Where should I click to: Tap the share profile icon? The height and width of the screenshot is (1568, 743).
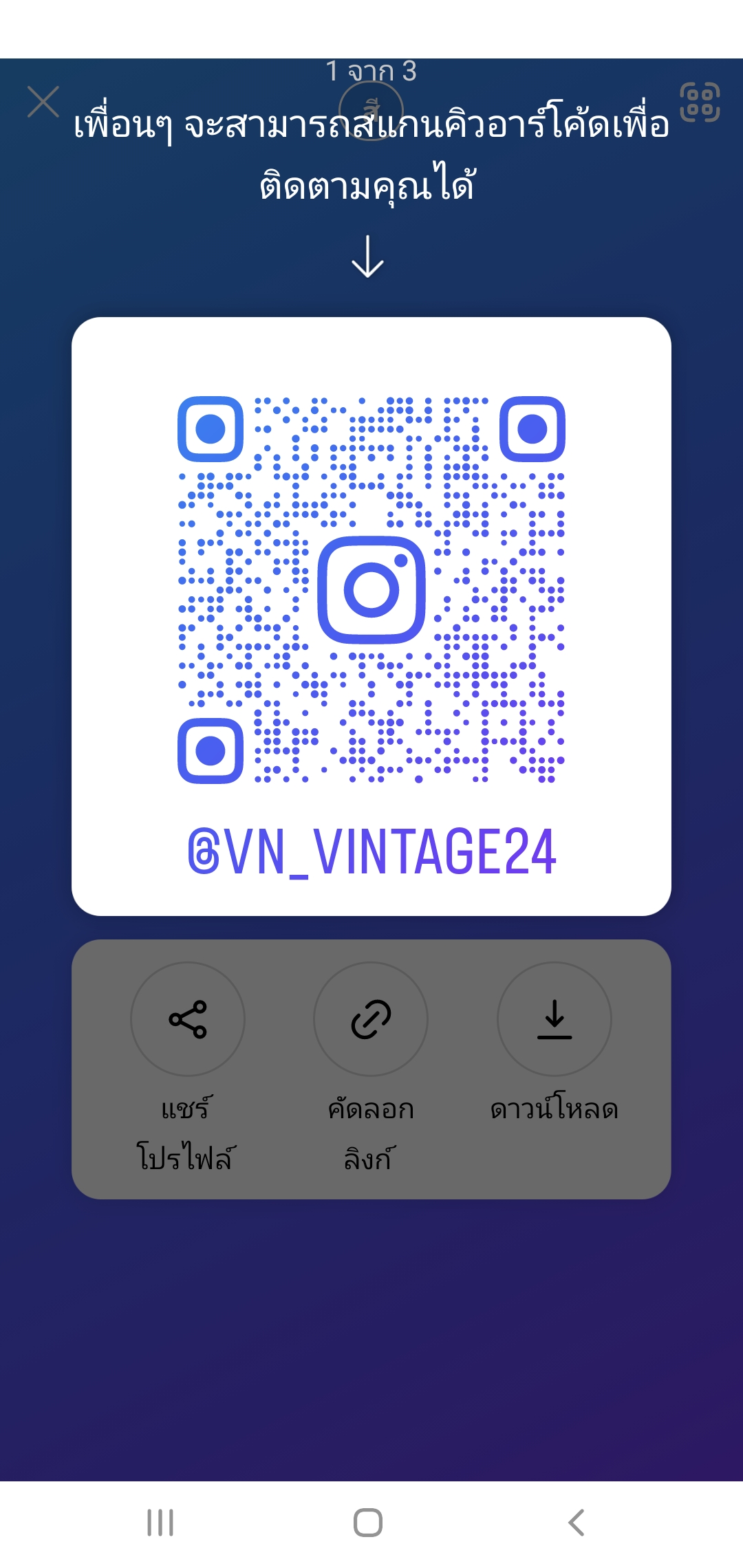[187, 1020]
